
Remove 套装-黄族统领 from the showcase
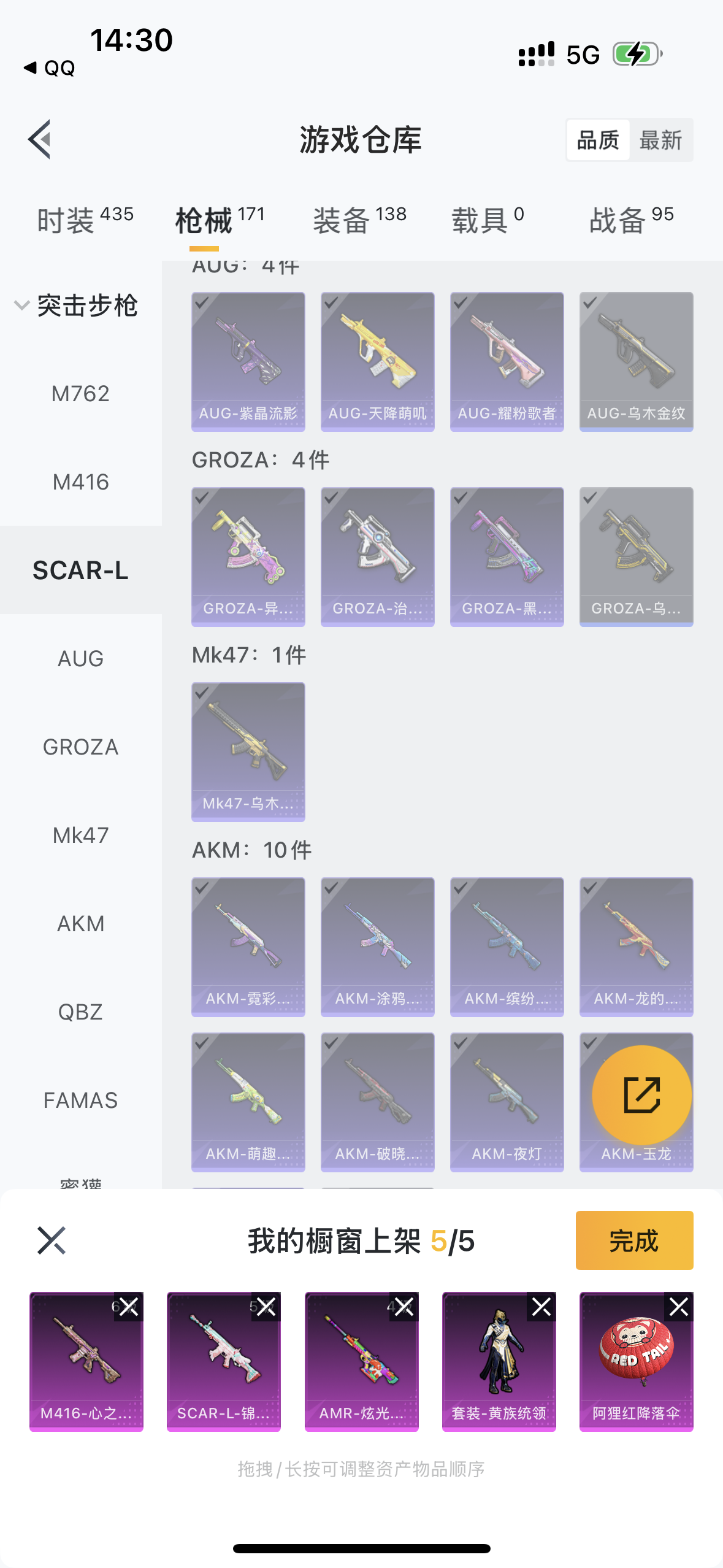coord(541,1307)
